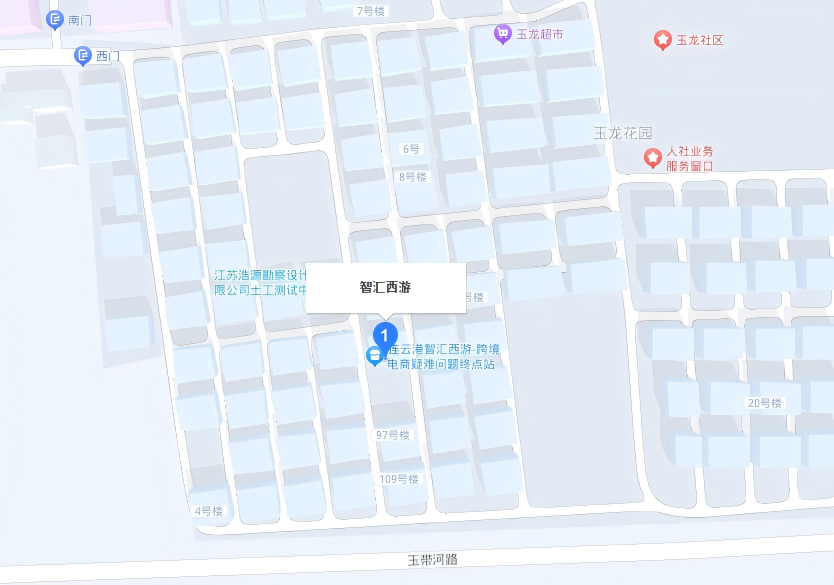
Task: Open the 连云港智汇西游 terminal station marker
Action: (x=373, y=356)
